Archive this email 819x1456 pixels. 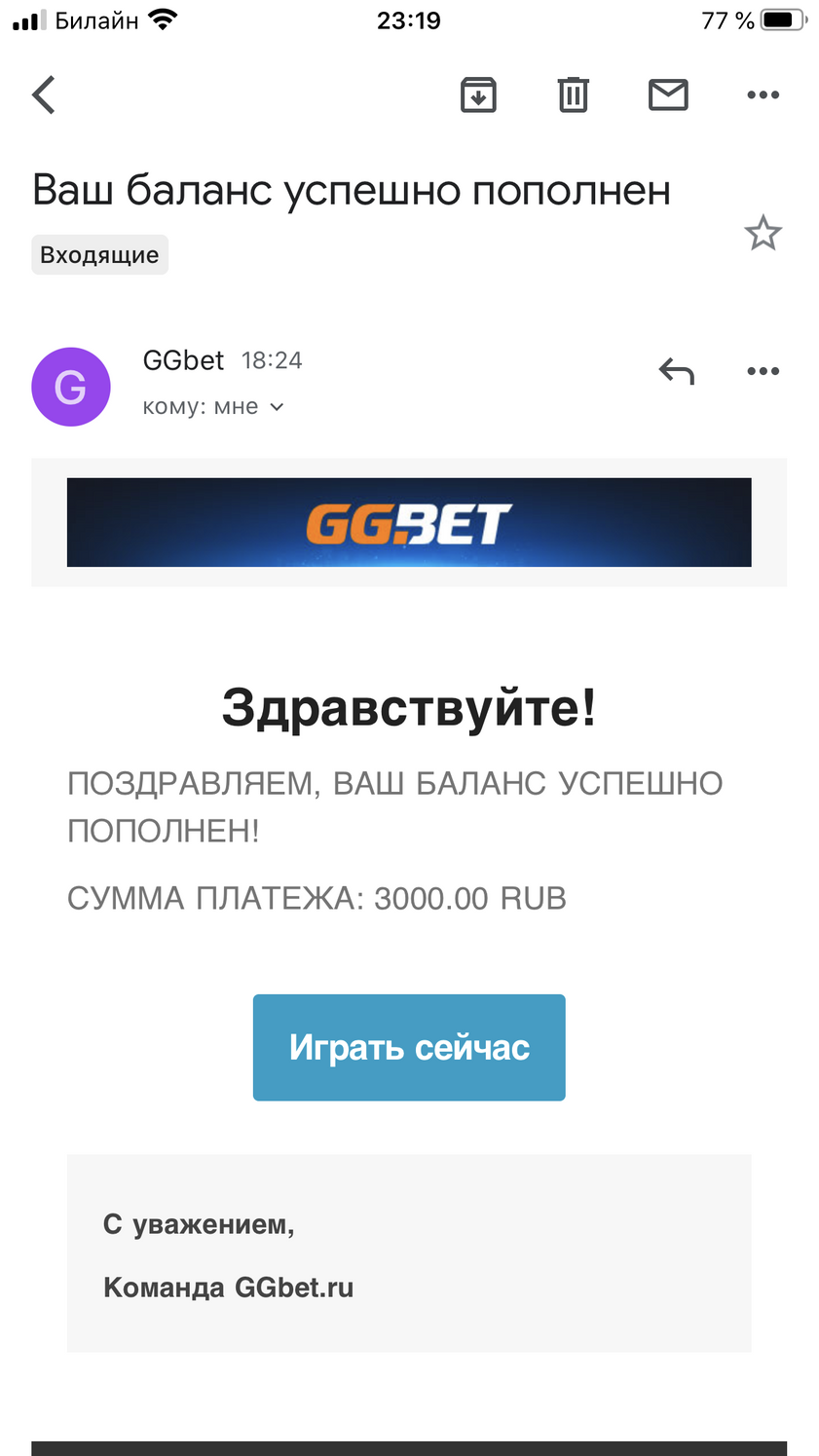[x=478, y=95]
